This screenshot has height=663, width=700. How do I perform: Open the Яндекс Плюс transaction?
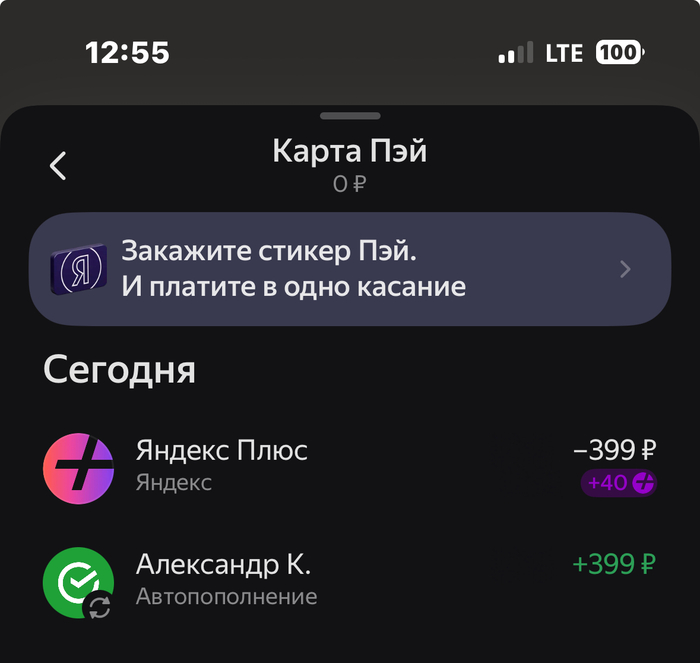tap(349, 467)
